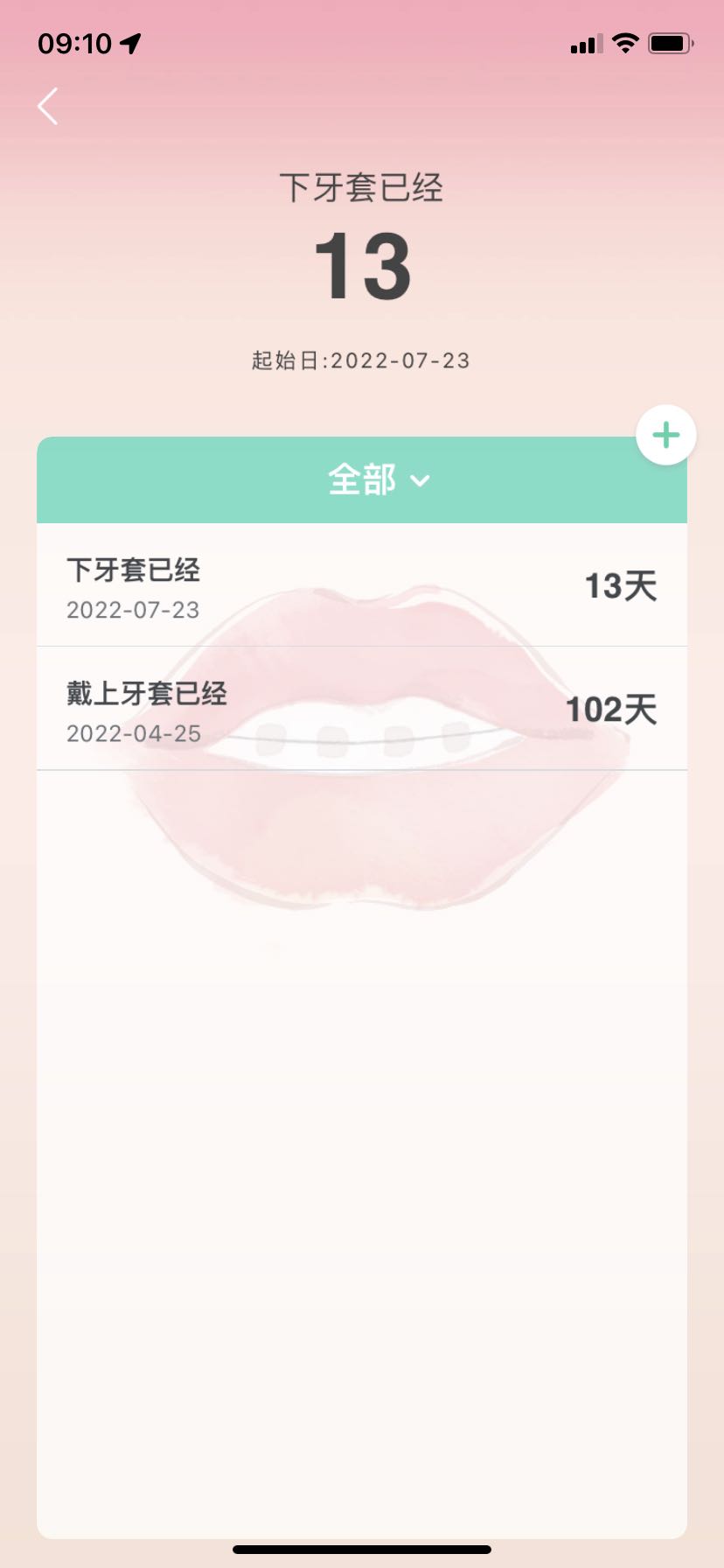
Task: Add a new countdown with the plus button
Action: coord(666,435)
